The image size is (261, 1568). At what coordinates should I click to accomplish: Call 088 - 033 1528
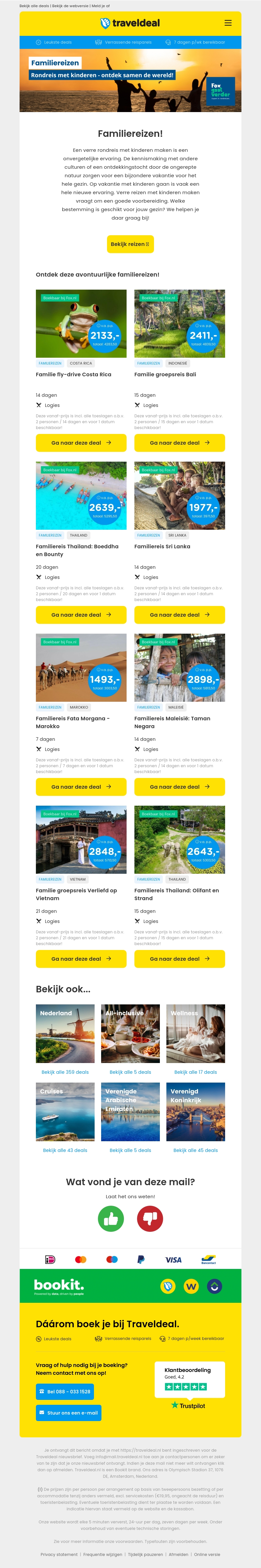65,1391
